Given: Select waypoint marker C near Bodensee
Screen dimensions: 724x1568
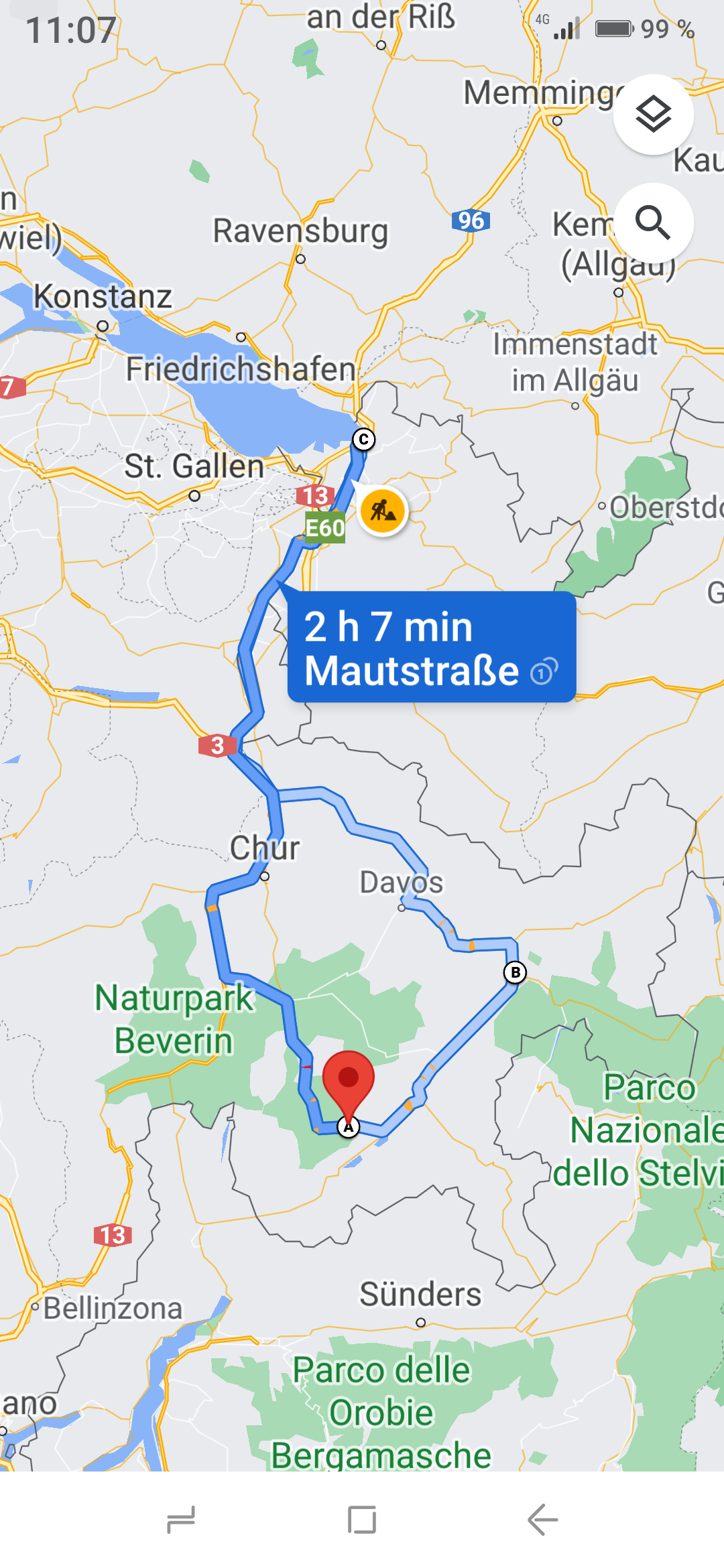Looking at the screenshot, I should (x=363, y=440).
